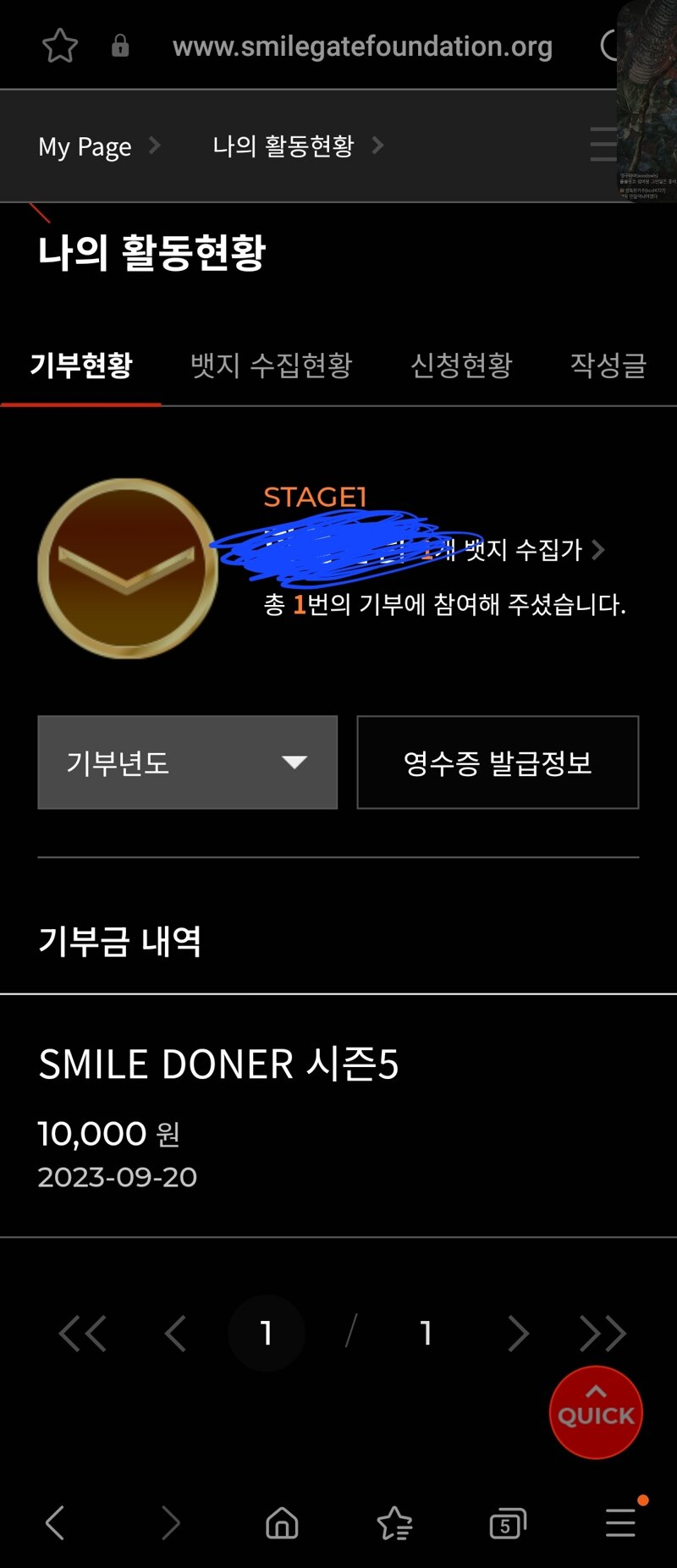Screen dimensions: 677x1568
Task: Jump to the last donation page
Action: pos(603,1334)
